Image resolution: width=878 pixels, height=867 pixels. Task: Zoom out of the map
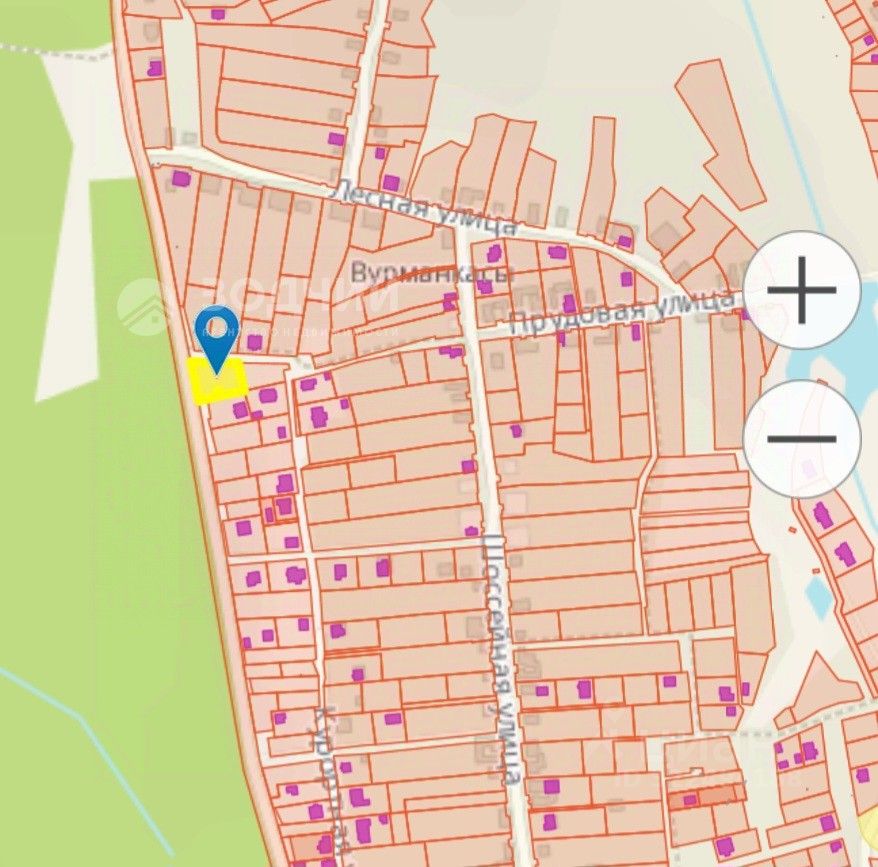tap(801, 439)
